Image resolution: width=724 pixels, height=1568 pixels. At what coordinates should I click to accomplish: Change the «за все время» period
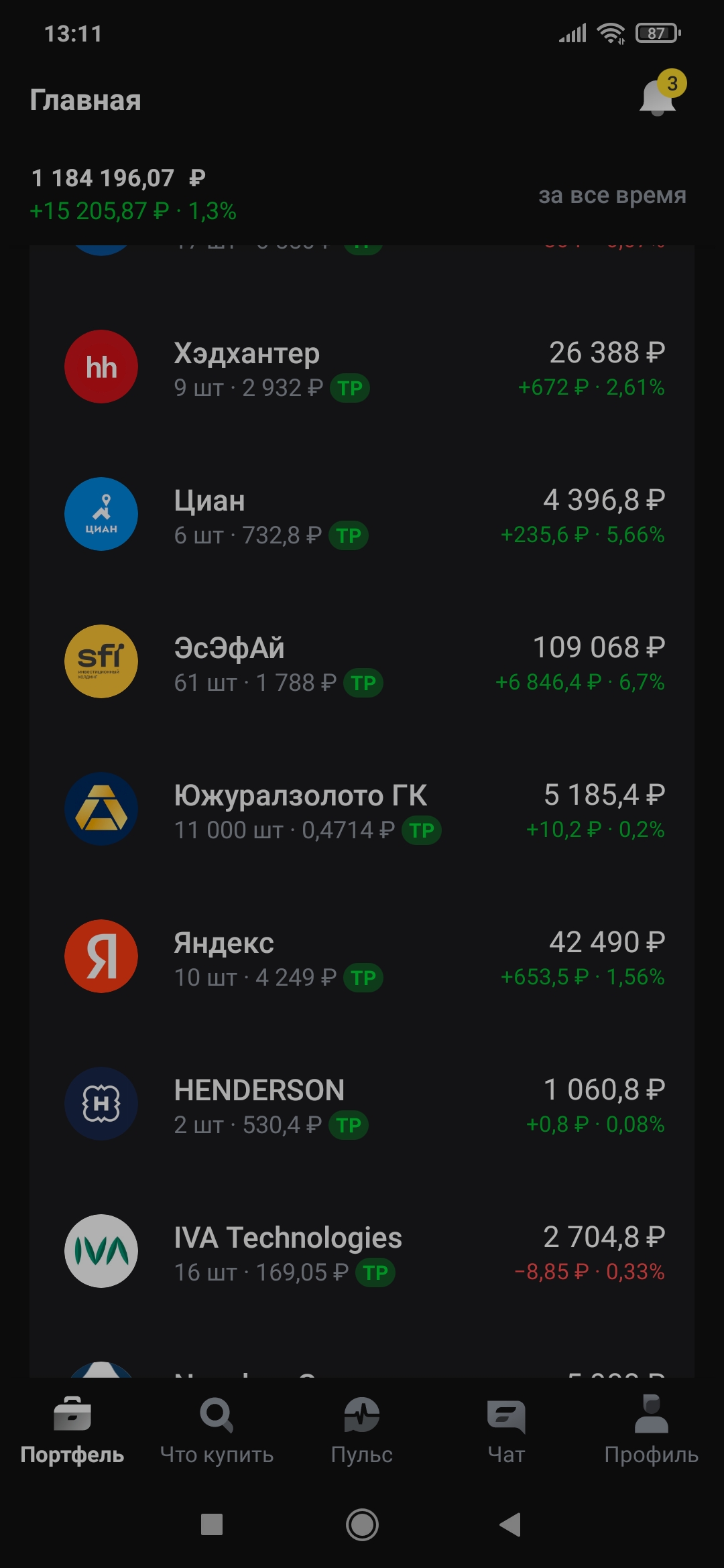pos(612,196)
